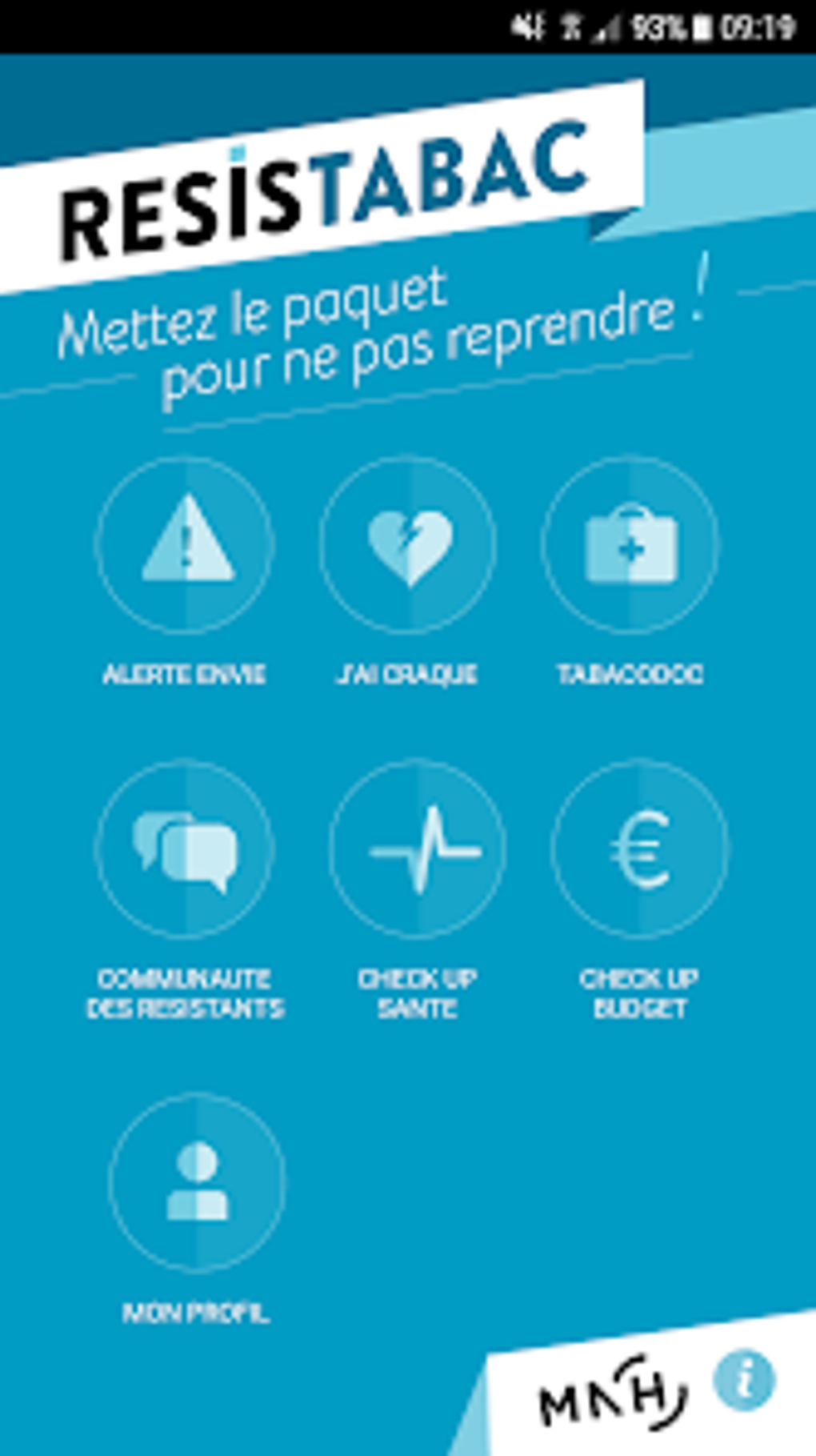Tap the J'ai Craqué broken heart
The width and height of the screenshot is (816, 1456).
[408, 545]
